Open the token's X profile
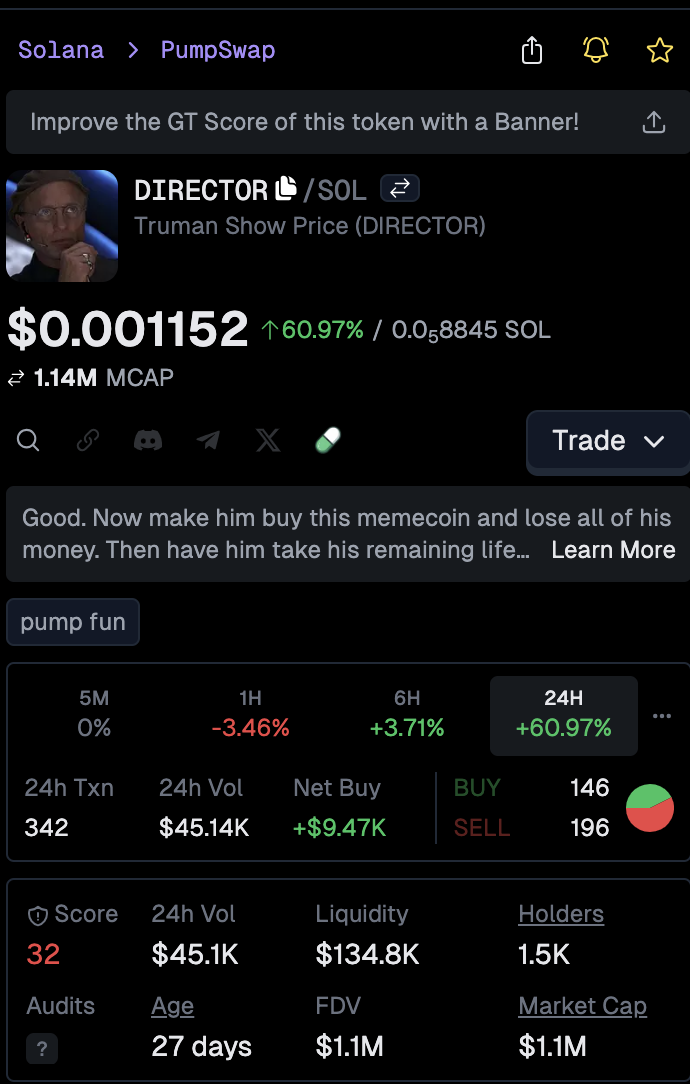Viewport: 690px width, 1084px height. point(268,440)
